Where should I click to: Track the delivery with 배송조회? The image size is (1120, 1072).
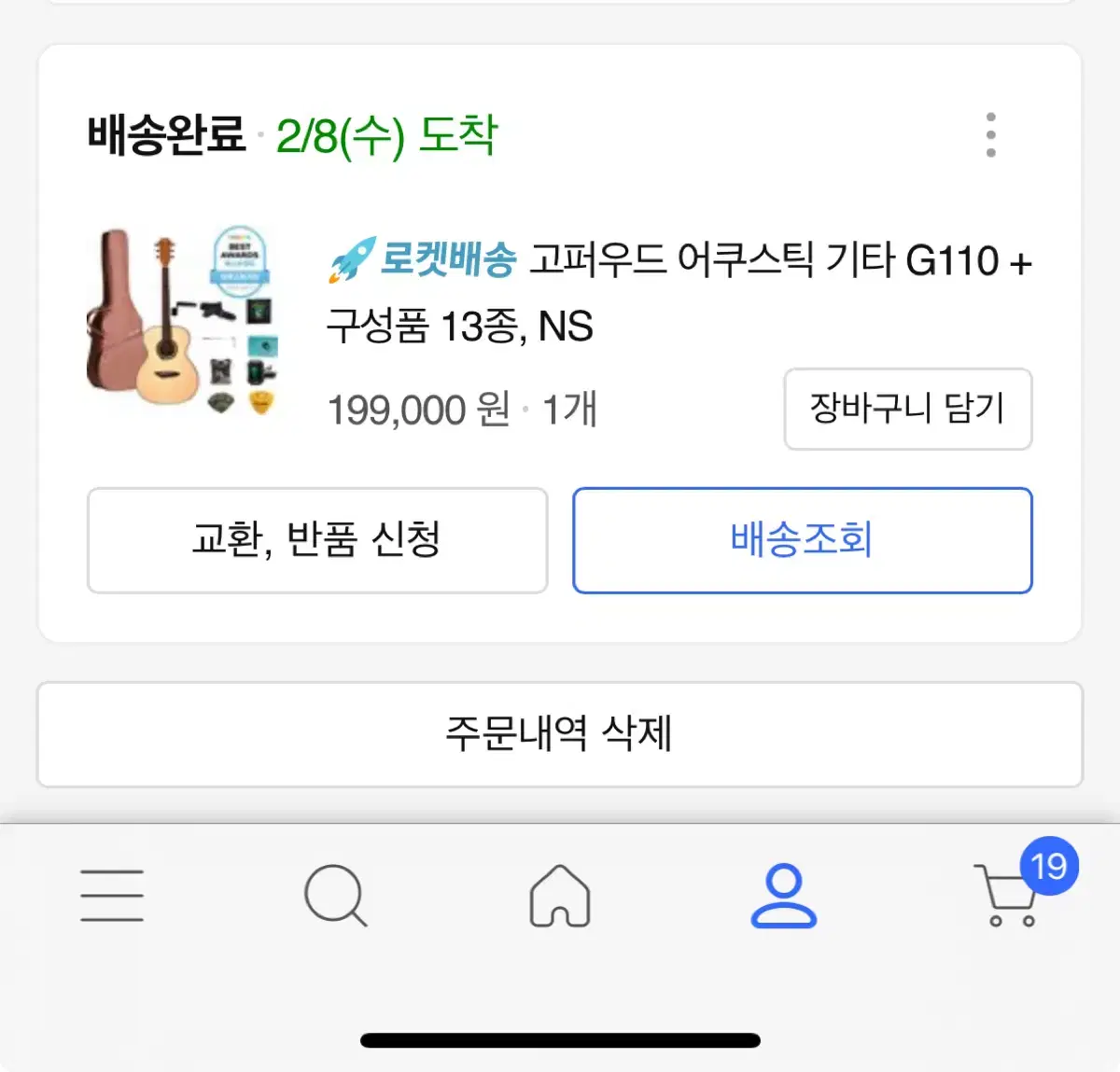tap(802, 540)
